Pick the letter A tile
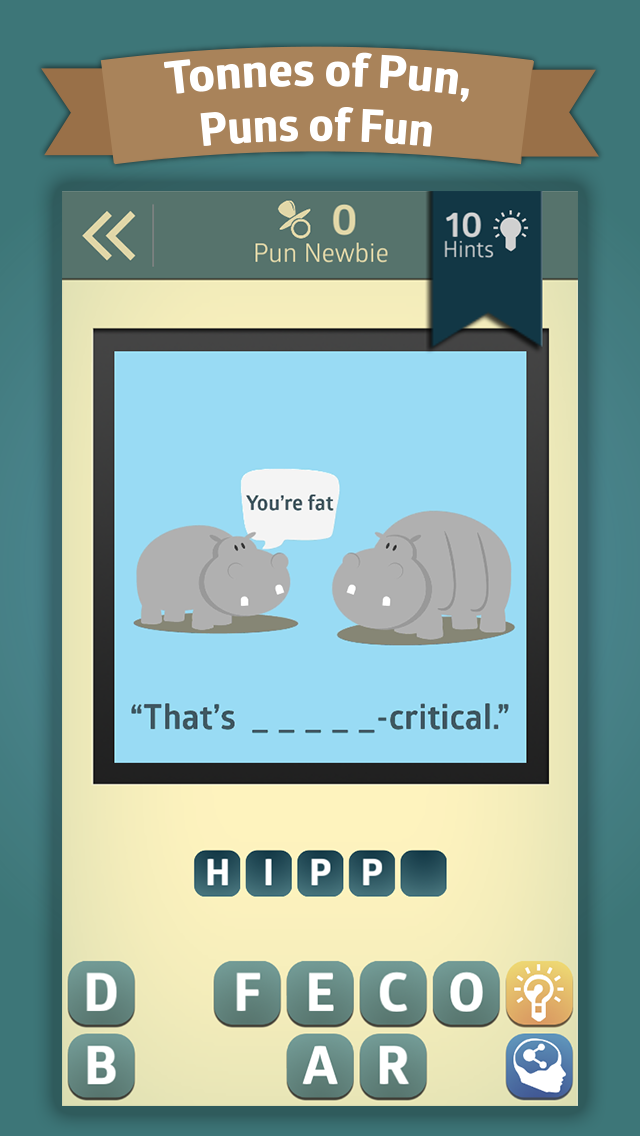Viewport: 640px width, 1136px height. 320,1066
